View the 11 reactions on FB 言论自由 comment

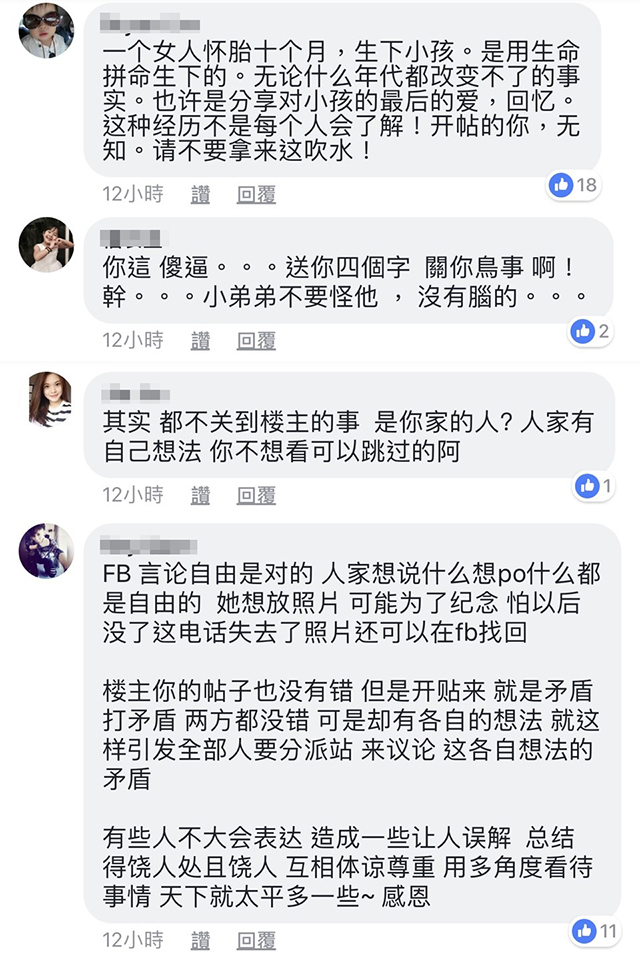tap(598, 931)
